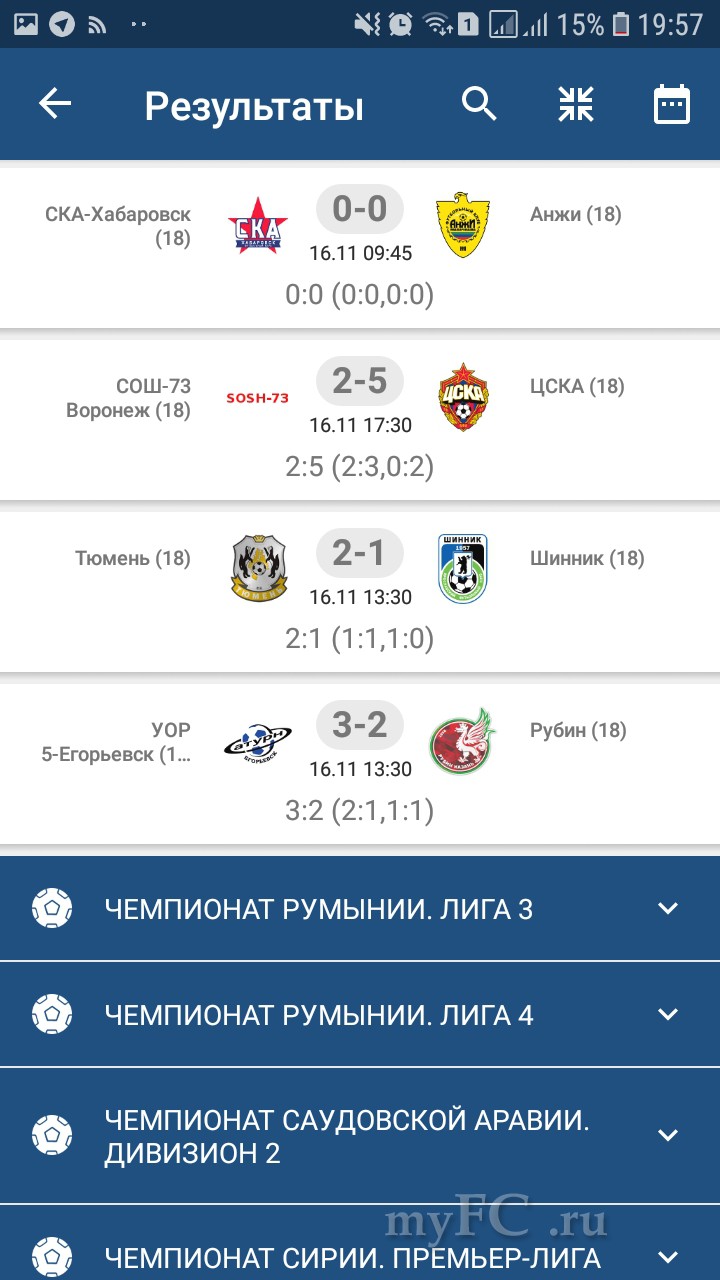Open the СОШ-73 Воронеж vs ЦСКА match
The width and height of the screenshot is (720, 1280).
[360, 419]
